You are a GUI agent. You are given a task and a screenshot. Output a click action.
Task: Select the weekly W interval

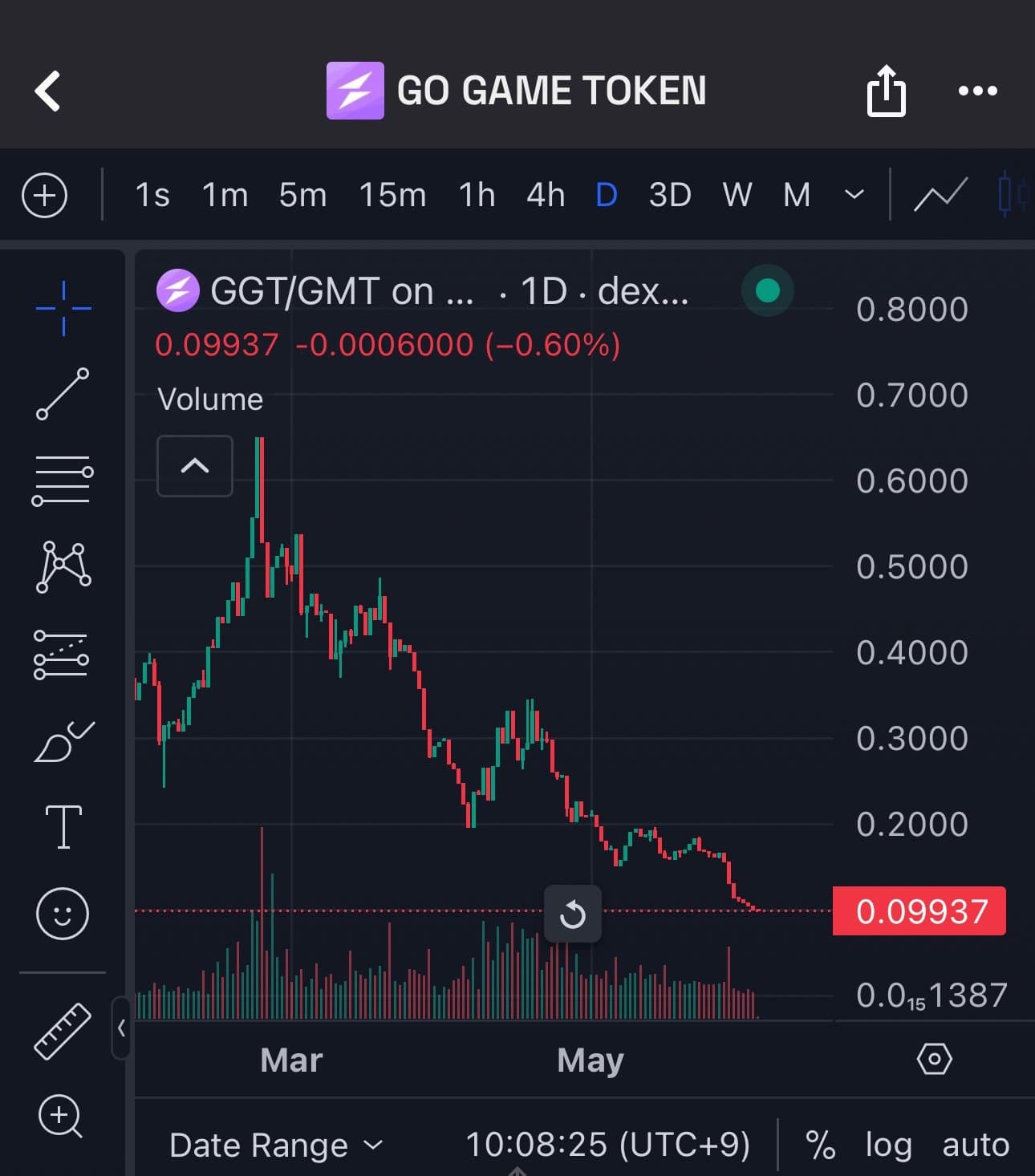[737, 195]
